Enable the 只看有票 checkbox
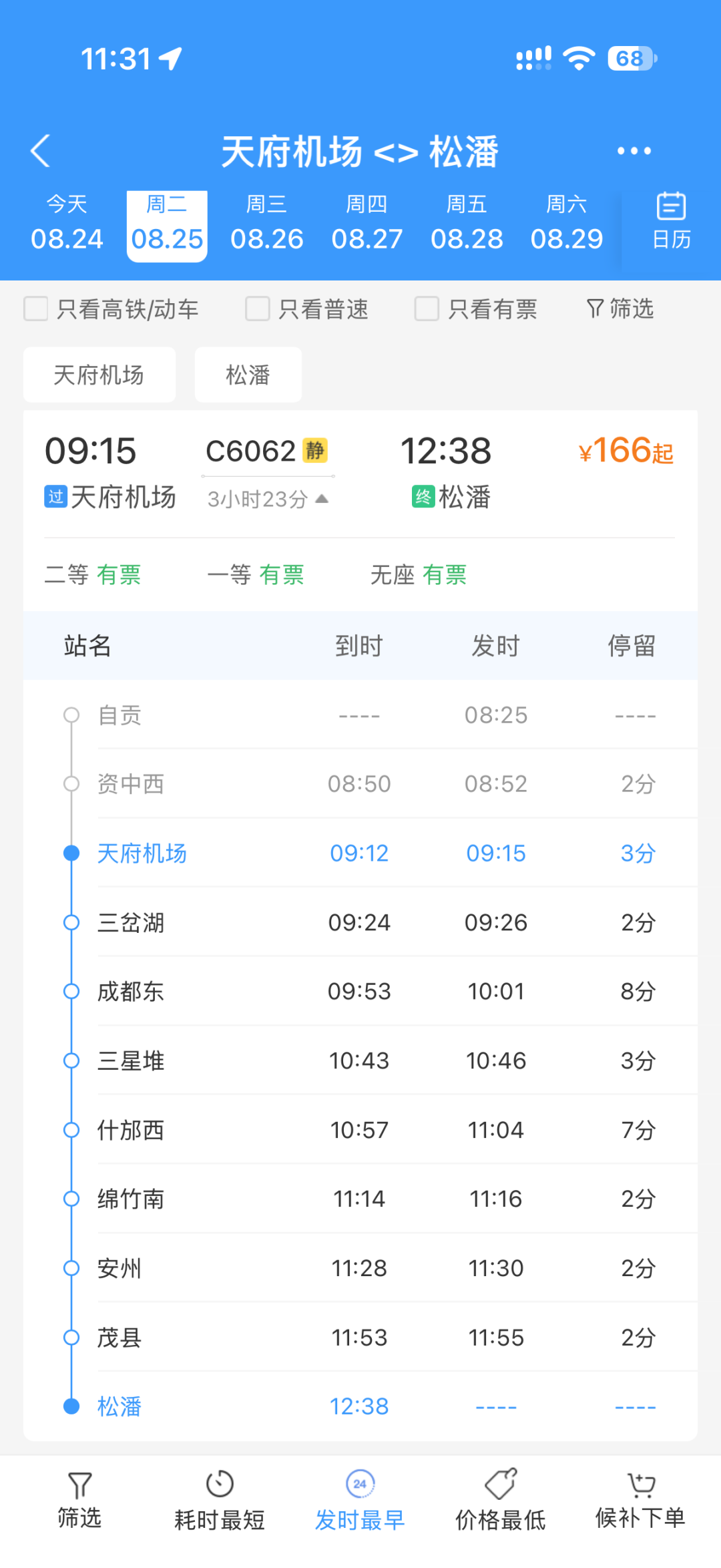This screenshot has height=1568, width=721. click(427, 309)
